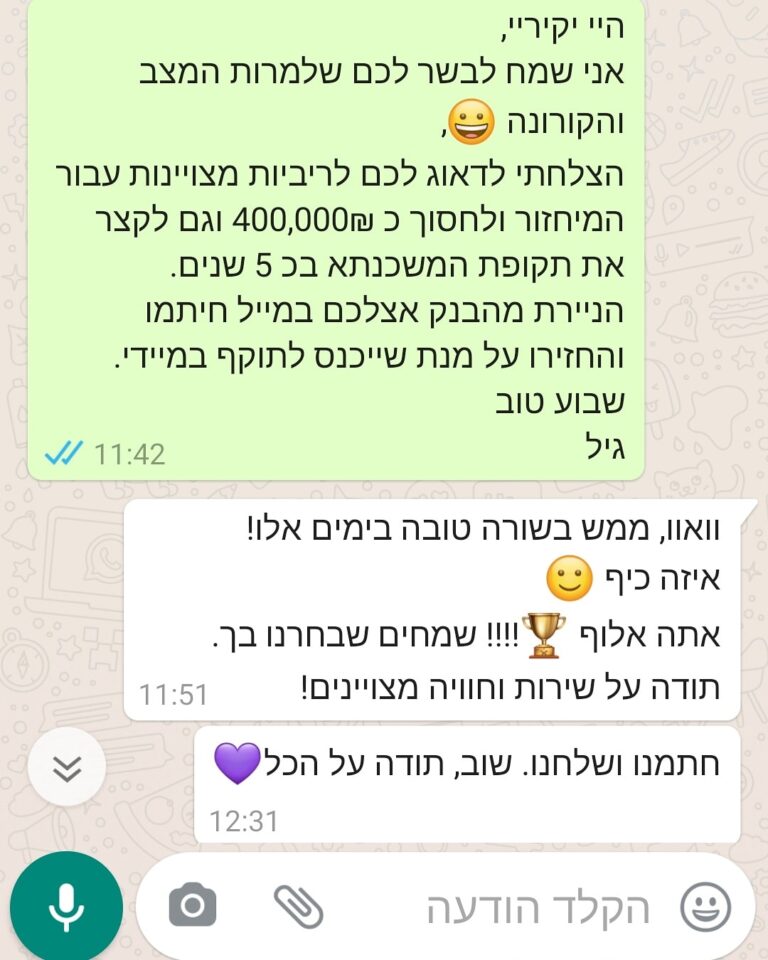Open the emoji picker
Viewport: 768px width, 960px height.
(705, 908)
